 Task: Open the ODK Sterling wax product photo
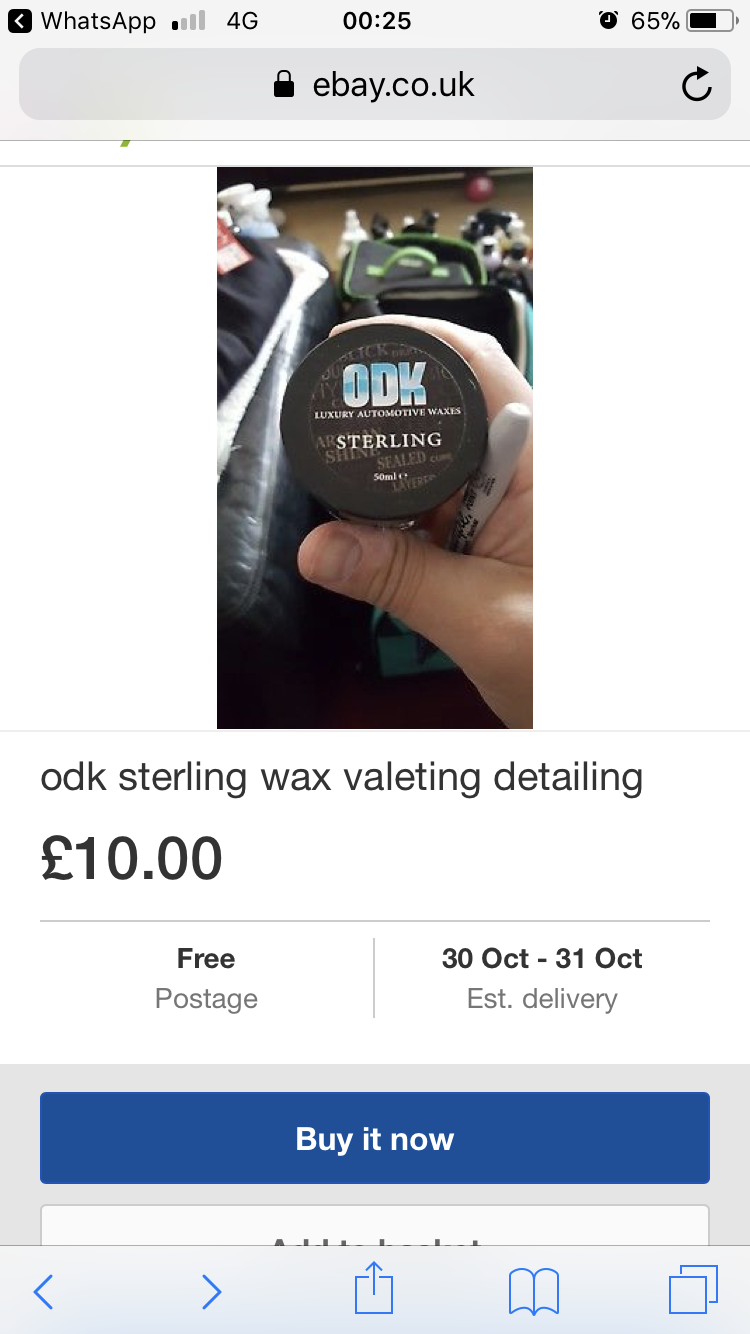point(374,447)
